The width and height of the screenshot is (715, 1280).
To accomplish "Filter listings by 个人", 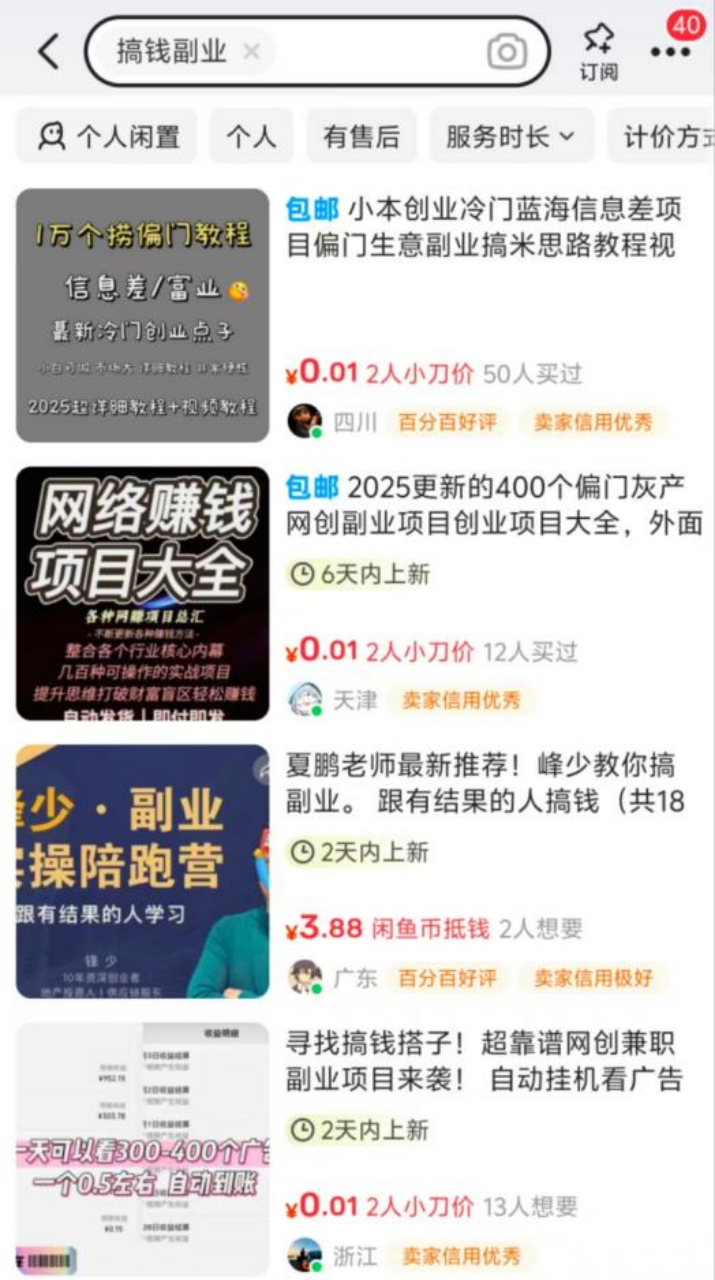I will 251,136.
